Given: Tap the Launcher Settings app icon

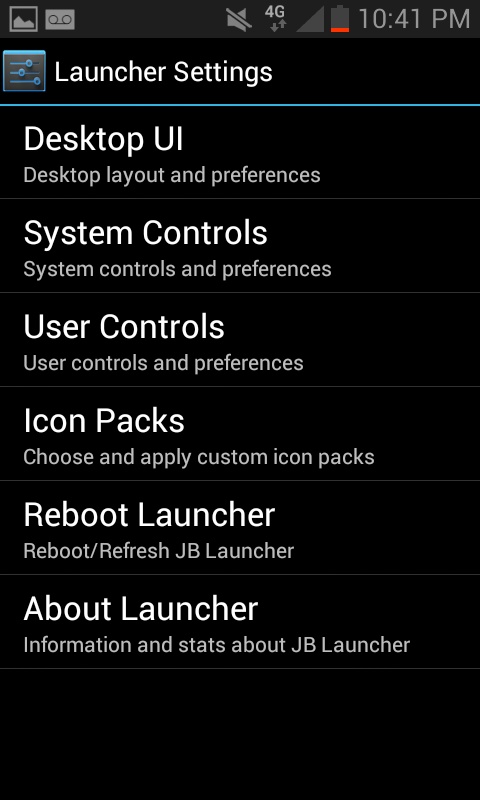Looking at the screenshot, I should [x=24, y=71].
